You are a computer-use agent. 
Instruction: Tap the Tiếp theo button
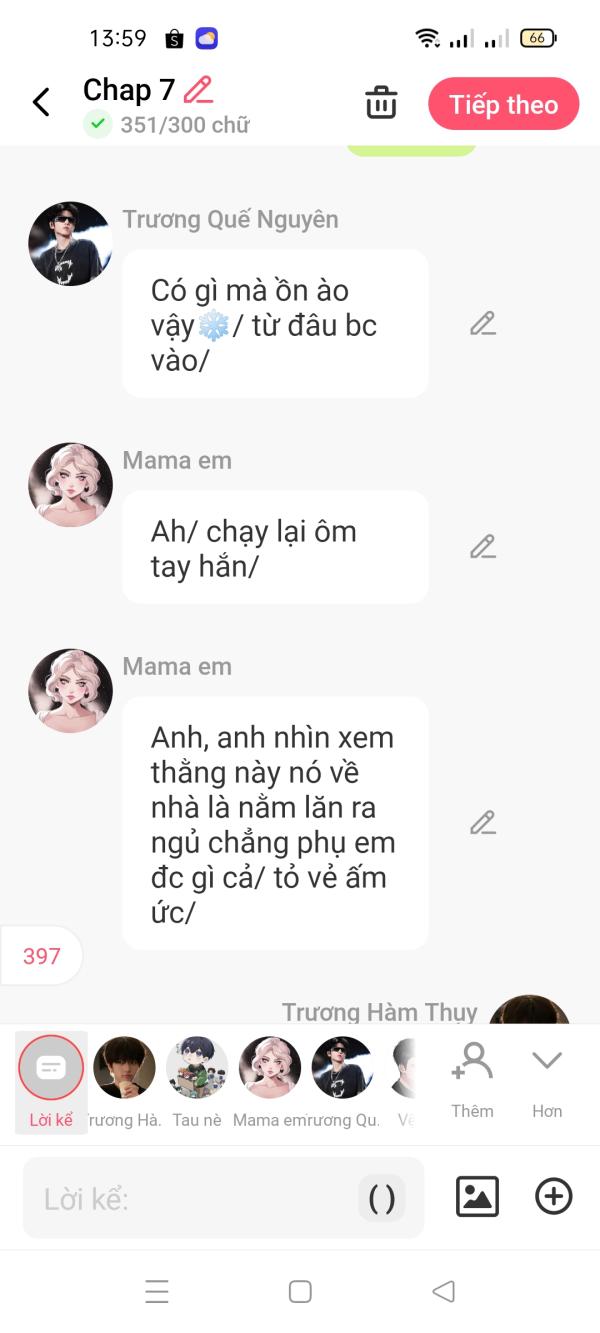coord(503,104)
